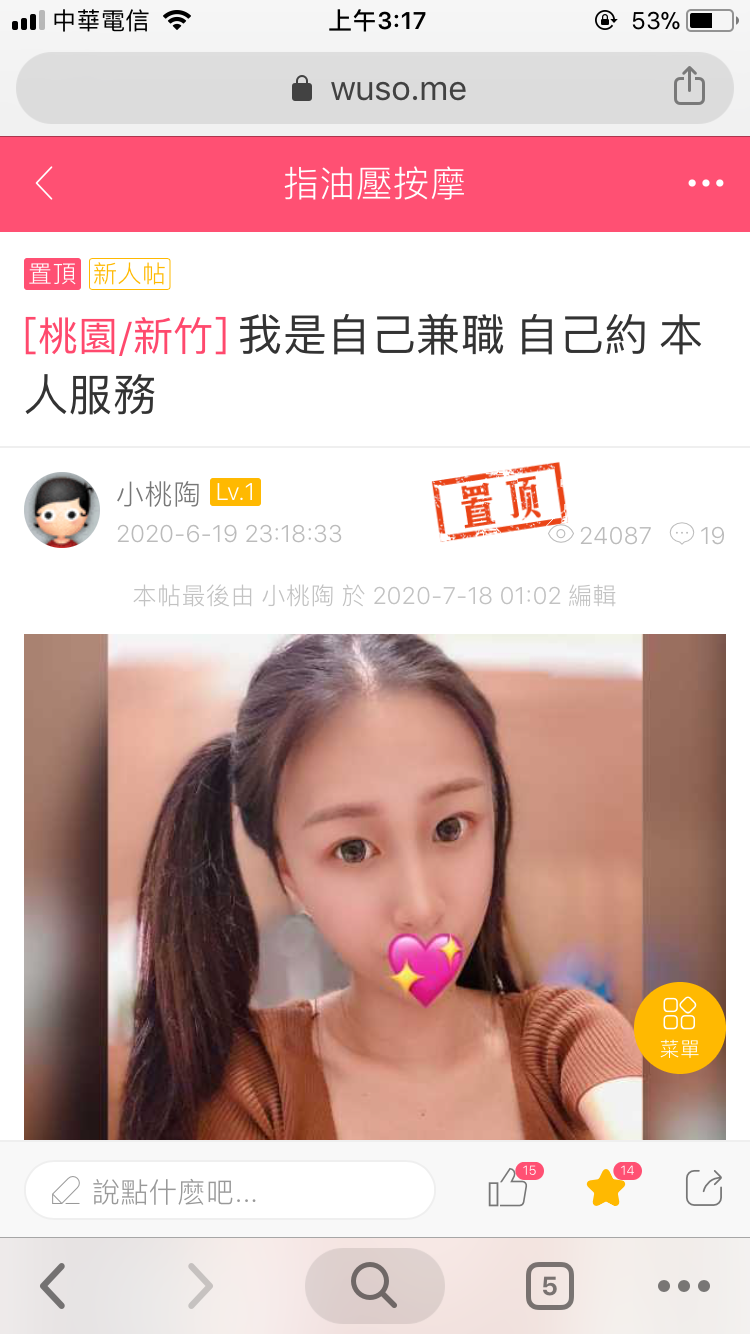This screenshot has width=750, height=1334.
Task: Open browser more options menu
Action: (x=684, y=1286)
